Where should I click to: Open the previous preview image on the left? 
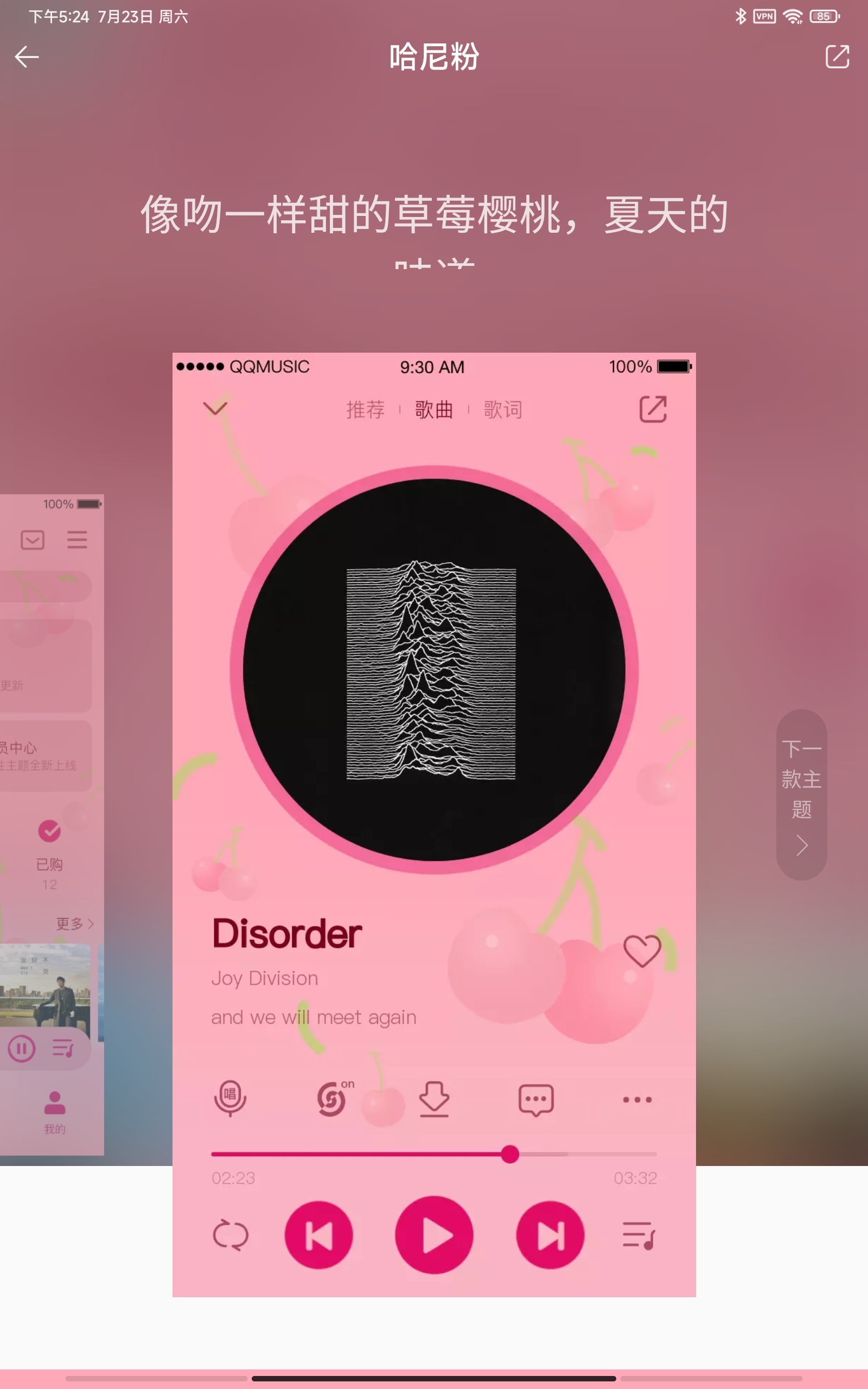coord(52,824)
